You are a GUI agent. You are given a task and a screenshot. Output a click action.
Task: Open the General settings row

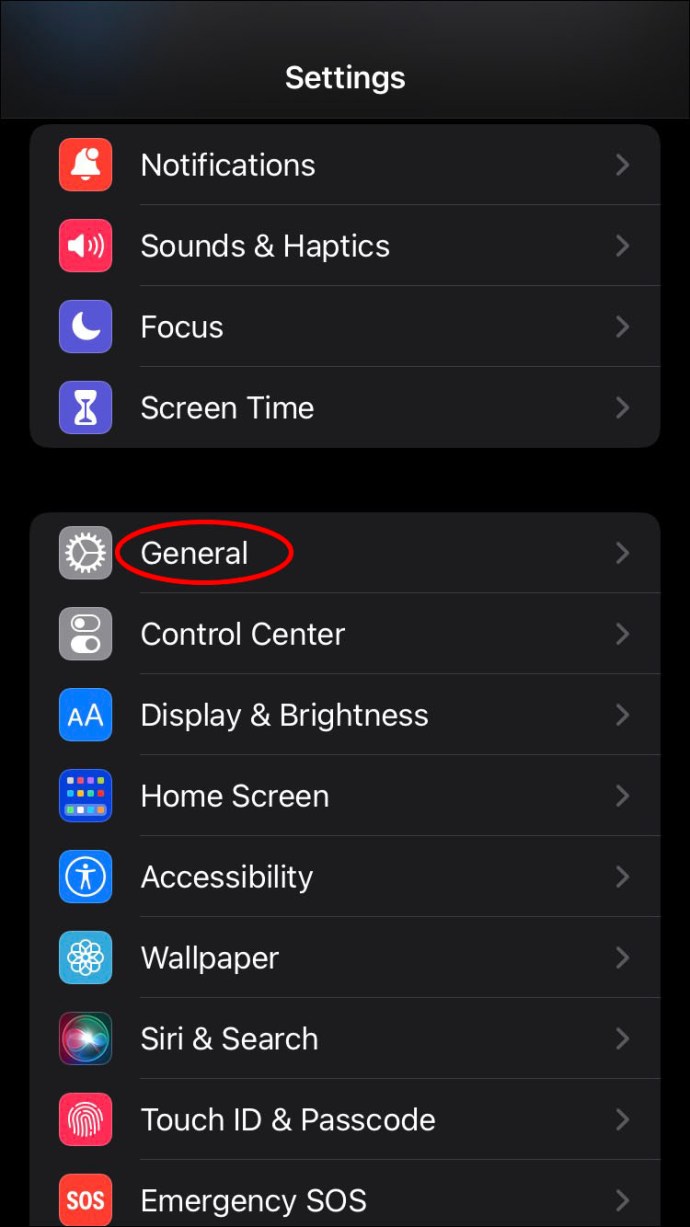[345, 553]
